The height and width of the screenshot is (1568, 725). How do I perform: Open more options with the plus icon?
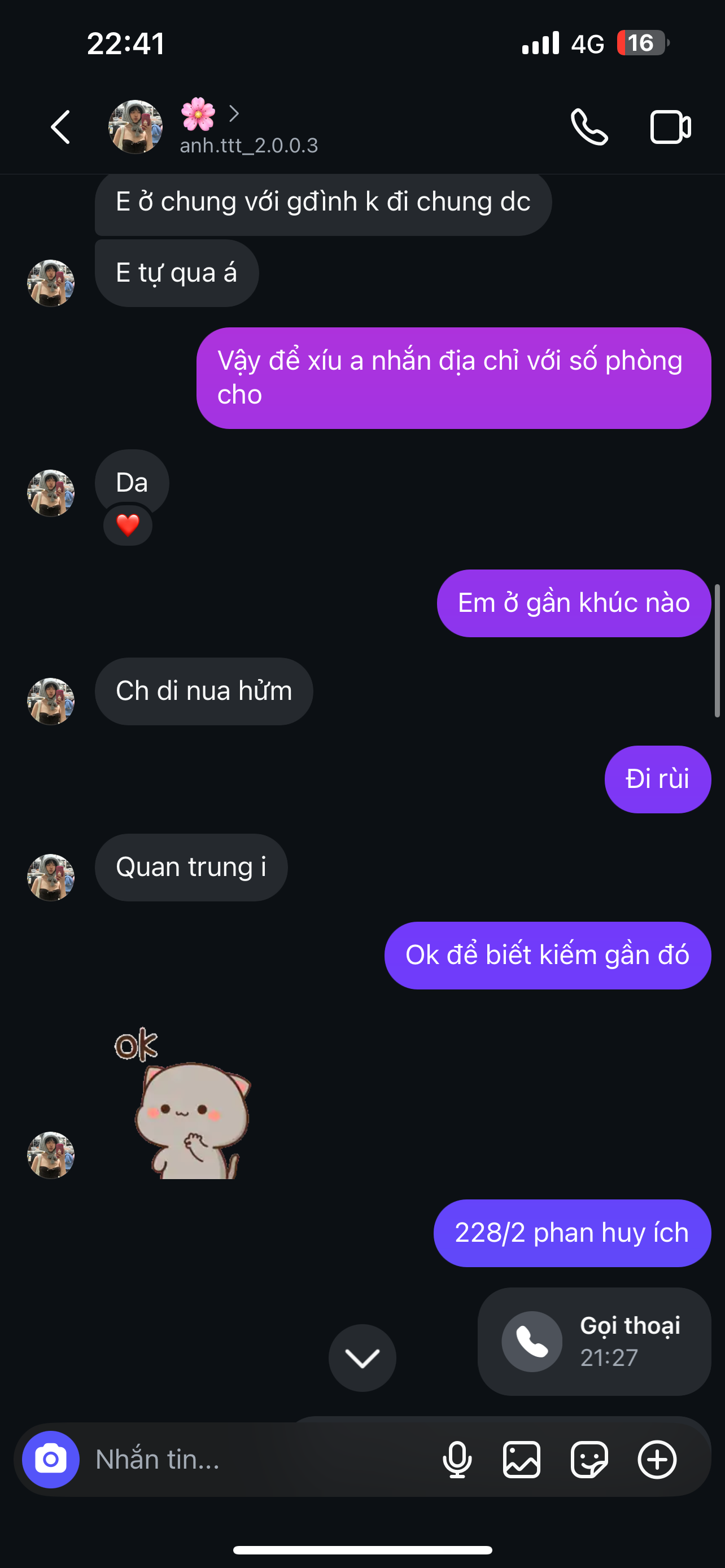coord(657,1460)
